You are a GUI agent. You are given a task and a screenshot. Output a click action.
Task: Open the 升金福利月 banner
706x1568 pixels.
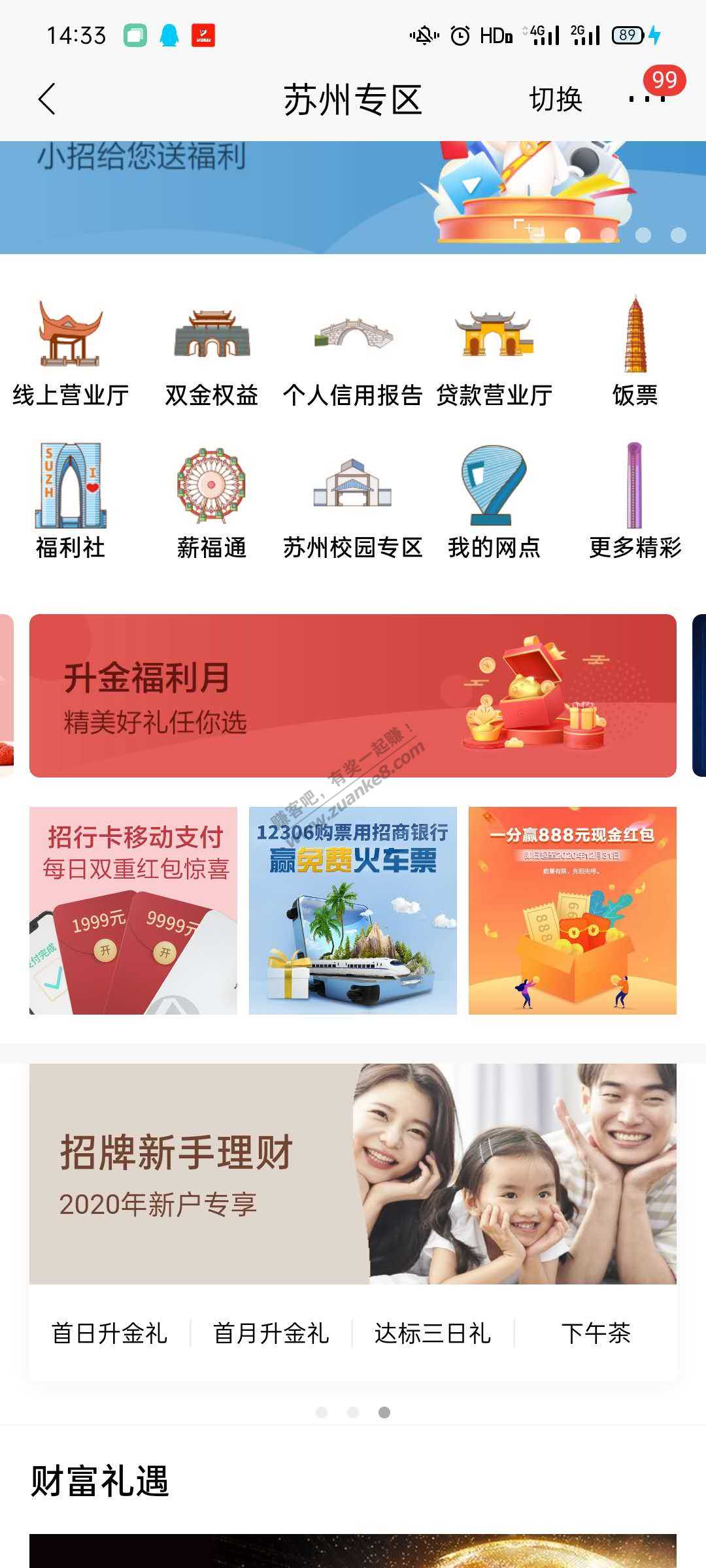click(x=353, y=695)
